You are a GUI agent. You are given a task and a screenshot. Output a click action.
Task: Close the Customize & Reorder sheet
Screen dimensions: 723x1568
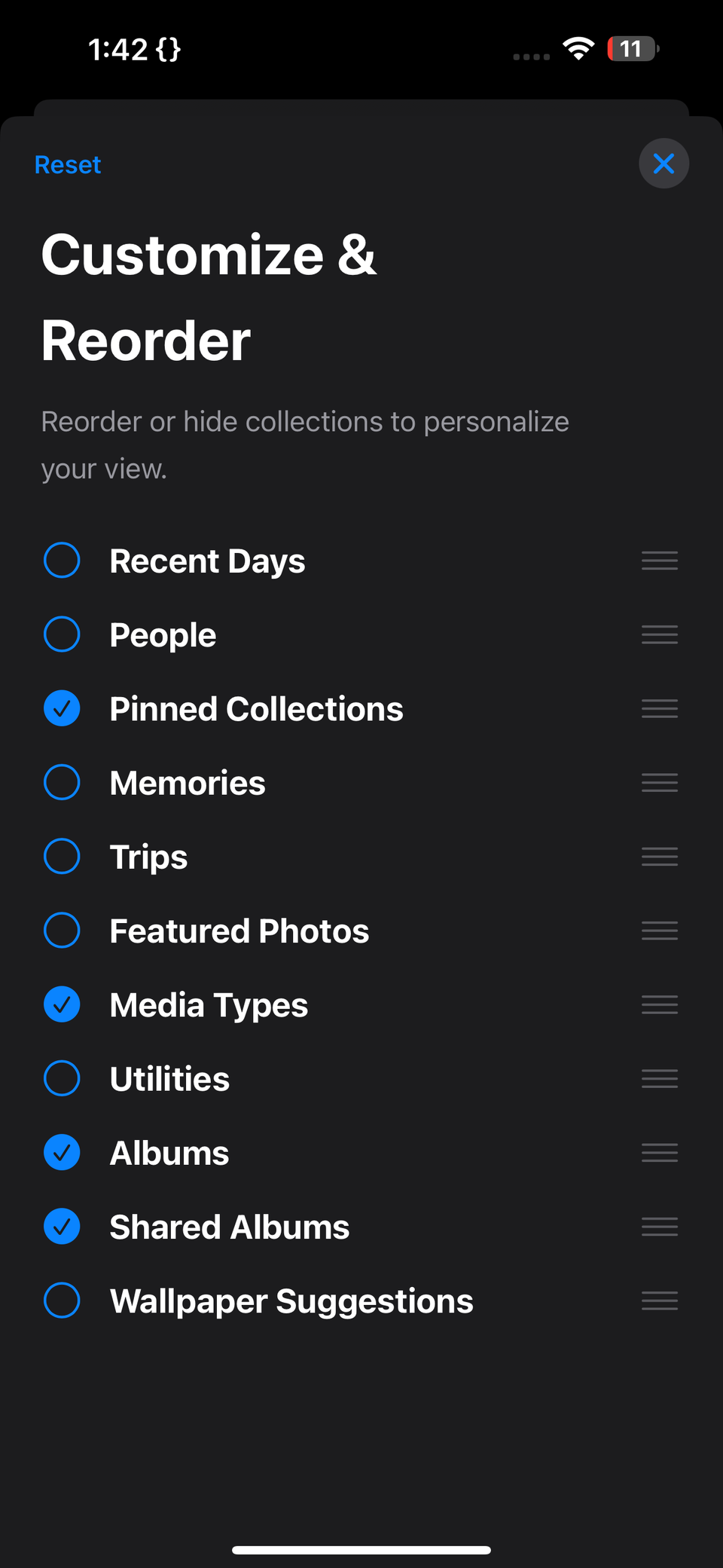(x=664, y=164)
